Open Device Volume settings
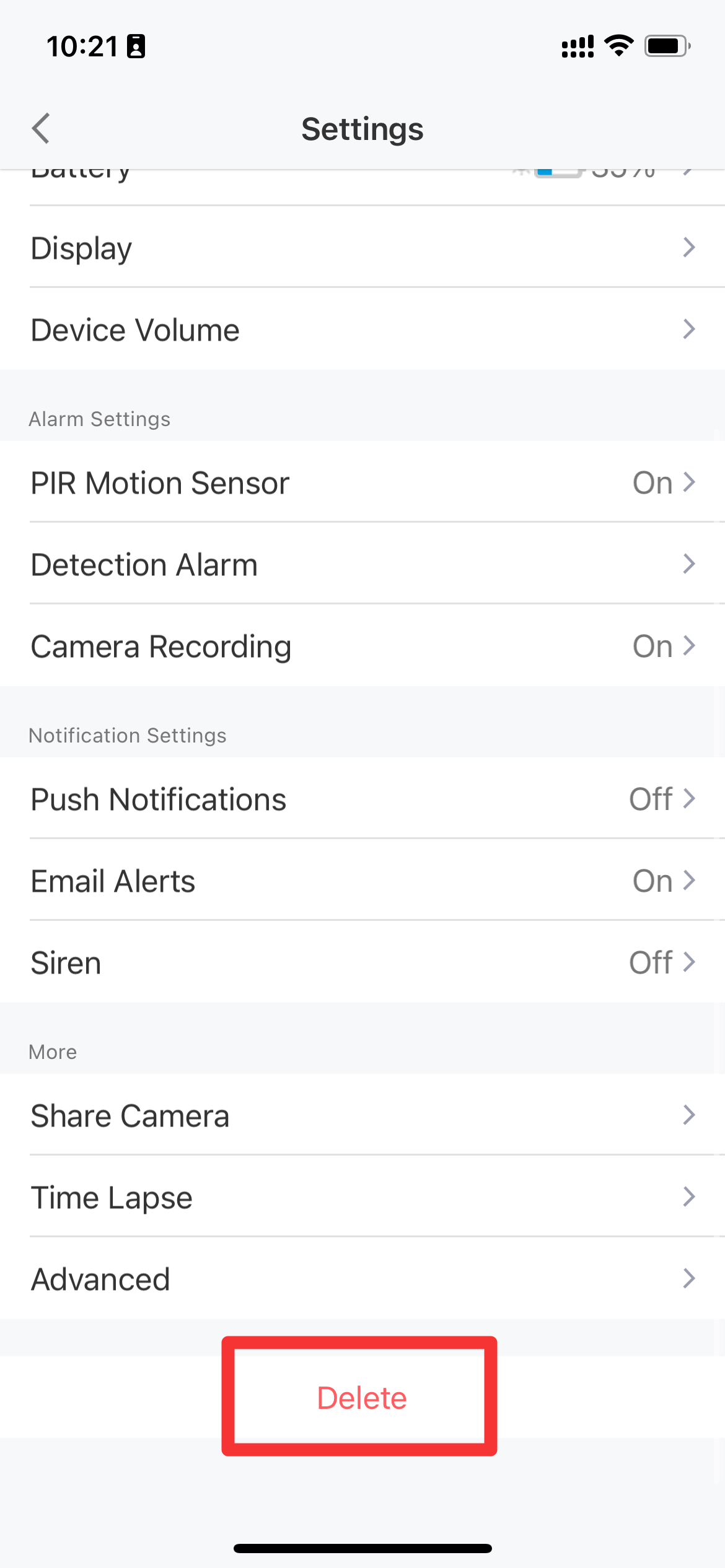The image size is (725, 1568). coord(362,329)
